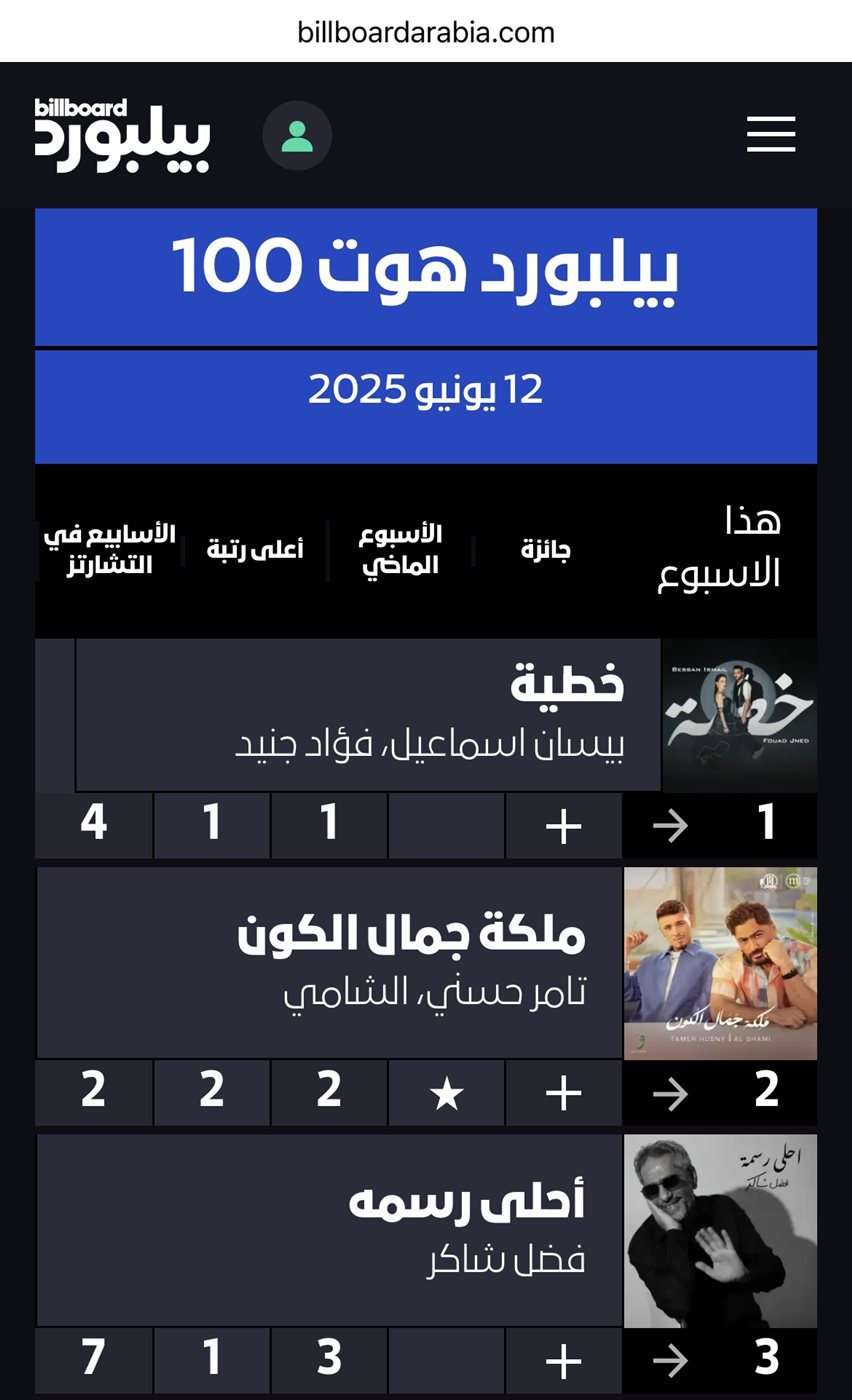
Task: Expand details for song خطية
Action: coord(564,826)
